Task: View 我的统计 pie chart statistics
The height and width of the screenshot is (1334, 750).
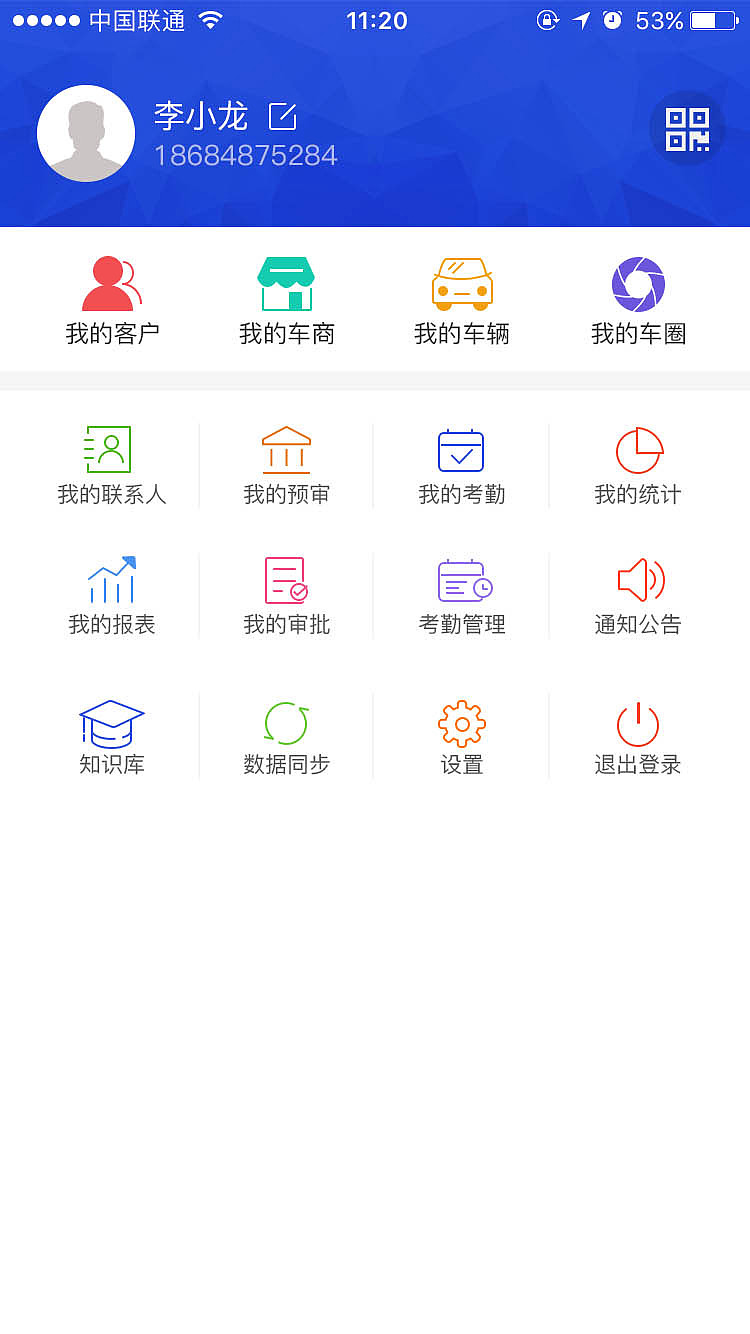Action: [x=637, y=465]
